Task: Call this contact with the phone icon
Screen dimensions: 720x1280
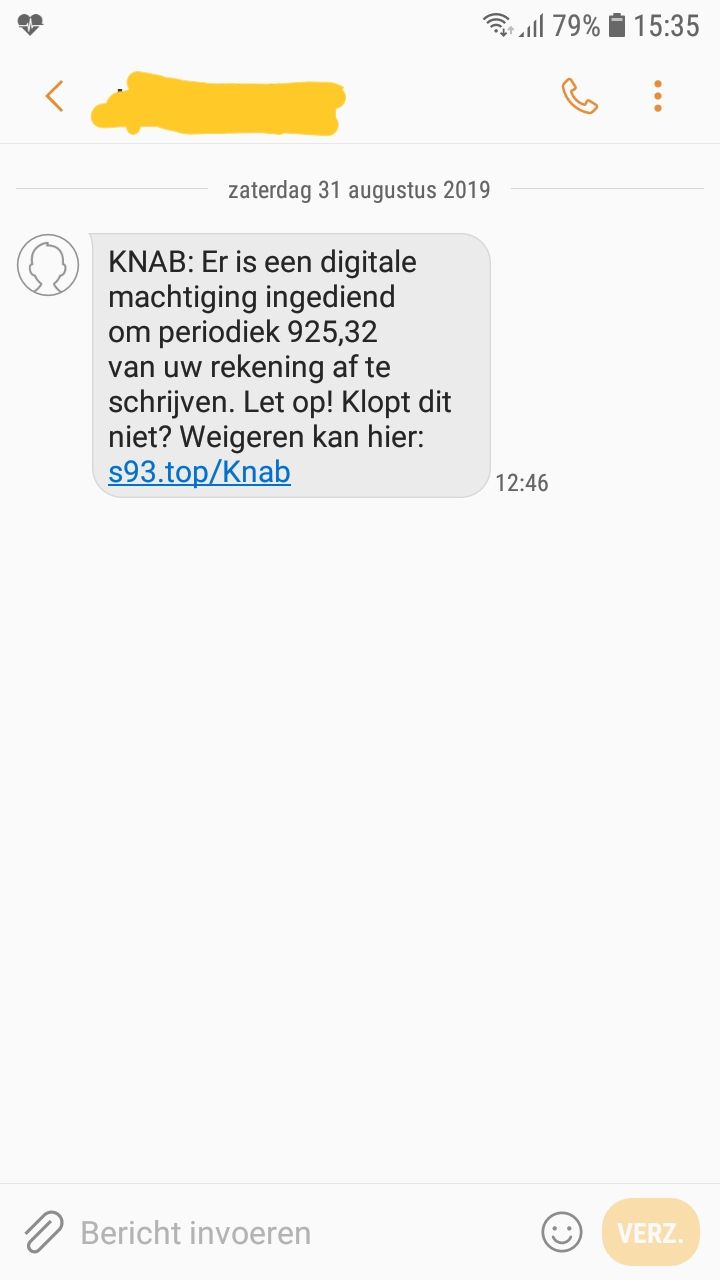Action: (x=579, y=96)
